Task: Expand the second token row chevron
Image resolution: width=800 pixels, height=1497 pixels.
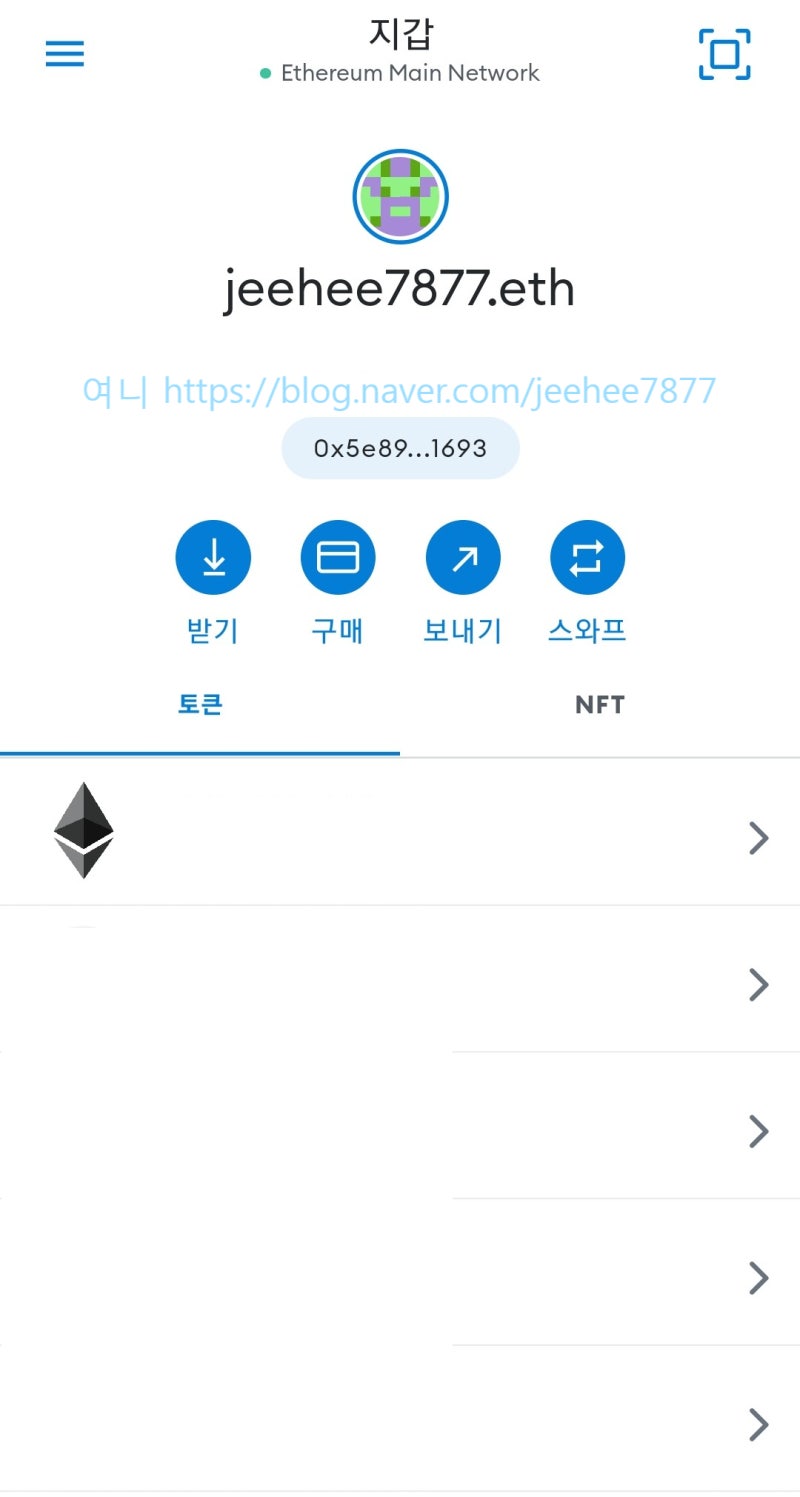Action: click(758, 984)
